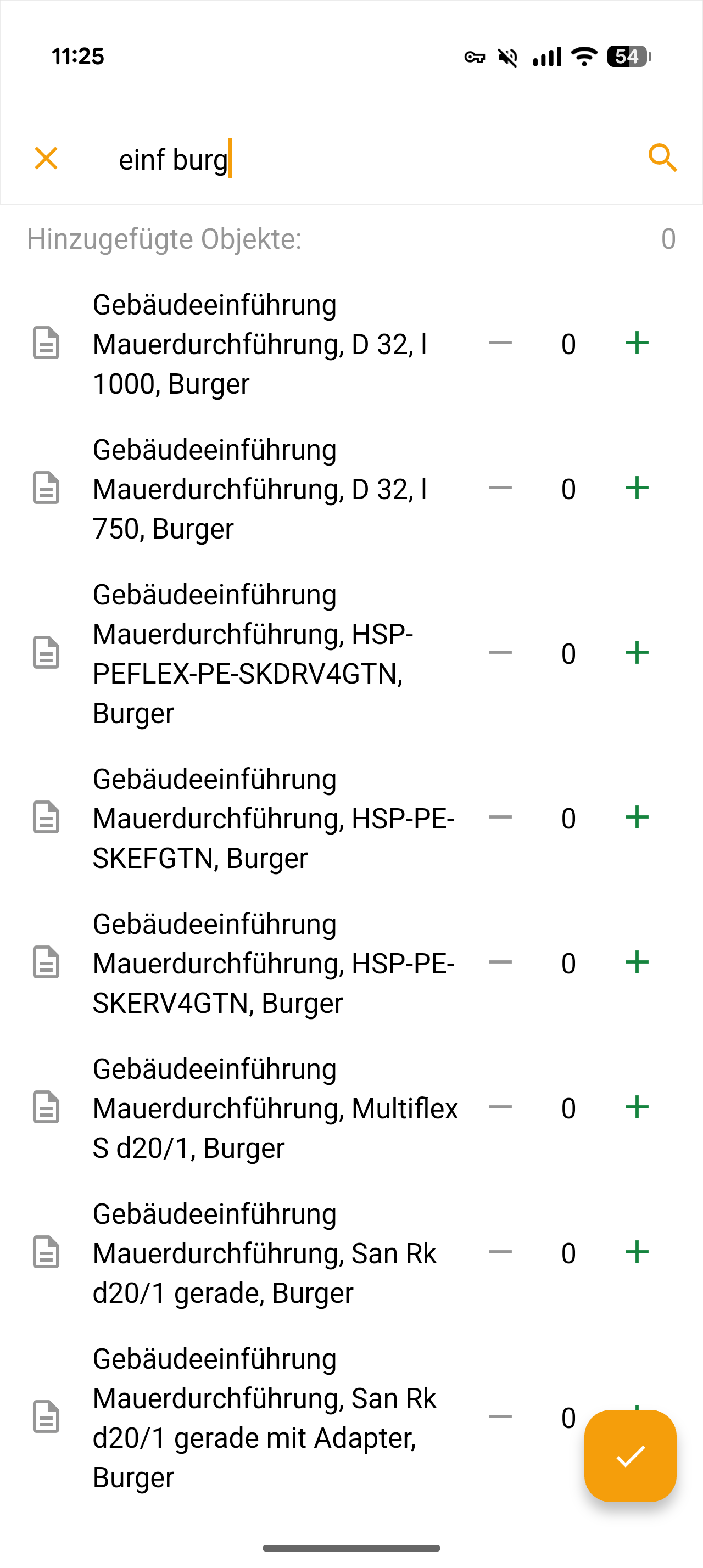Add one Multiflex S d20/1, Burger
703x1568 pixels.
click(x=637, y=1107)
